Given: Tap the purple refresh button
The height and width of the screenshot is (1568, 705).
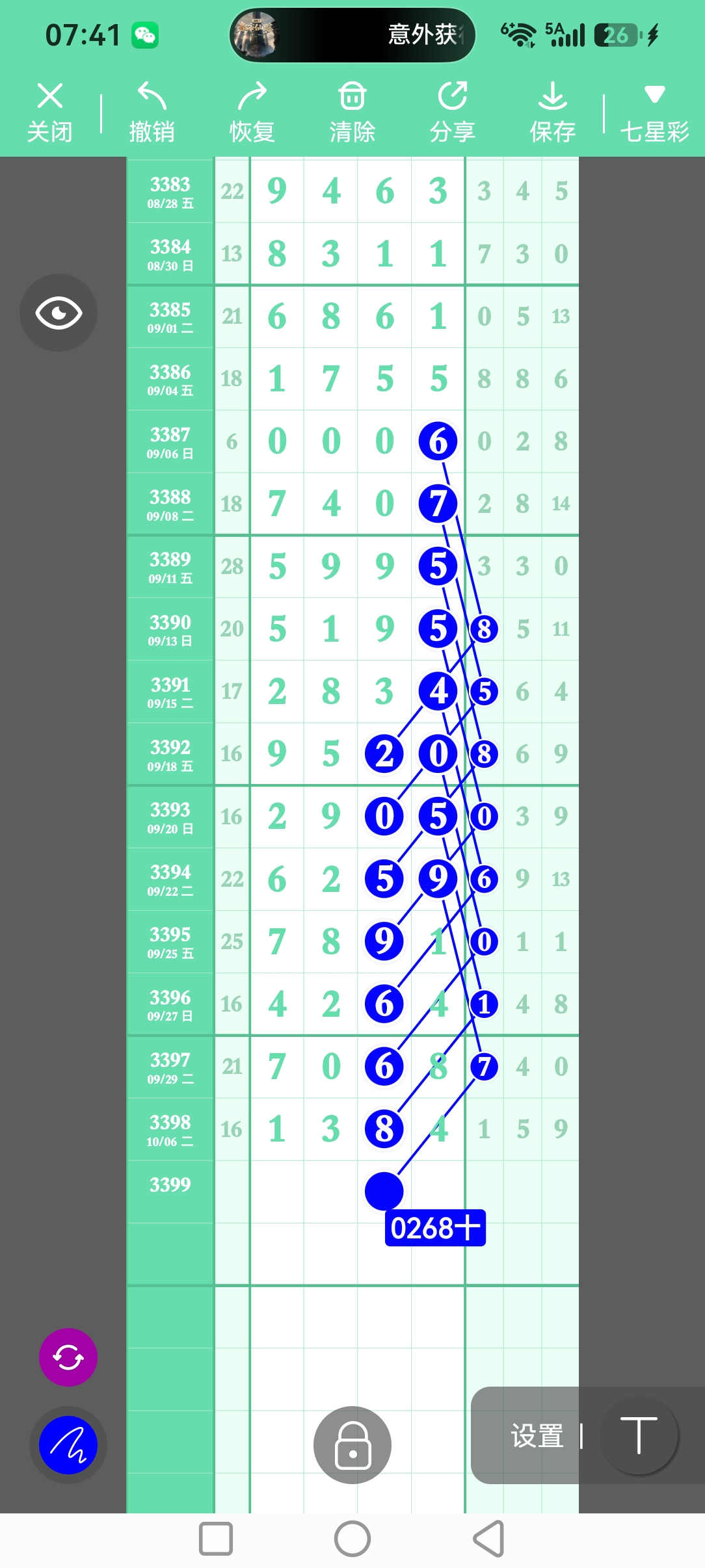Looking at the screenshot, I should pyautogui.click(x=68, y=1357).
